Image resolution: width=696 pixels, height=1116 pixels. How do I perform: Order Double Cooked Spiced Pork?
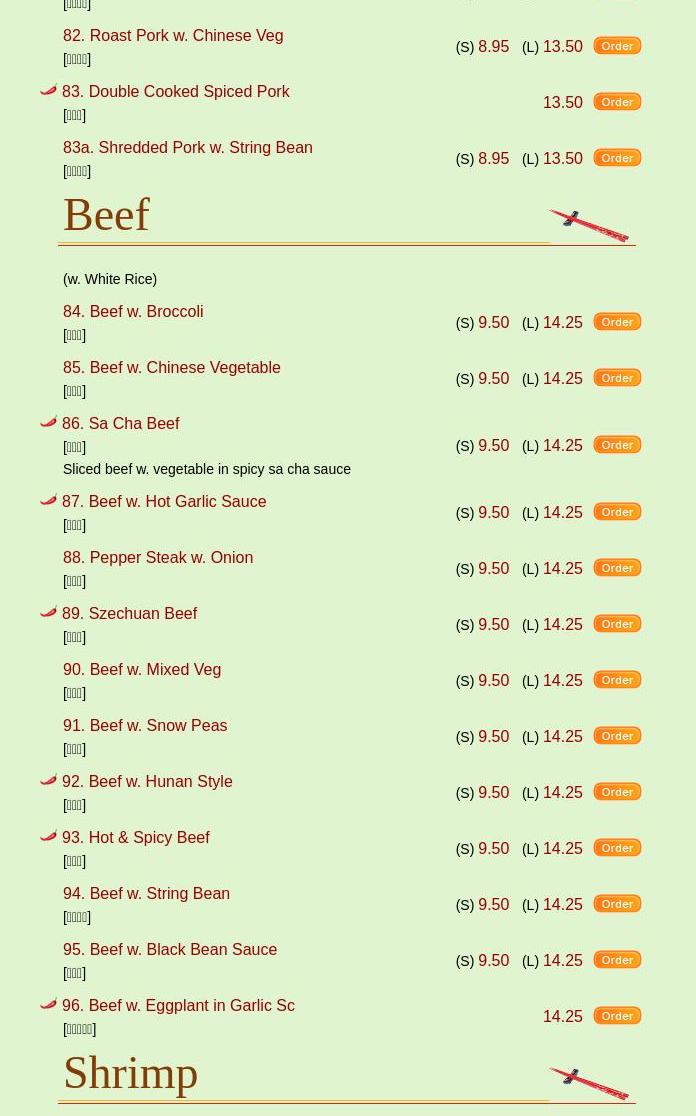click(x=617, y=102)
